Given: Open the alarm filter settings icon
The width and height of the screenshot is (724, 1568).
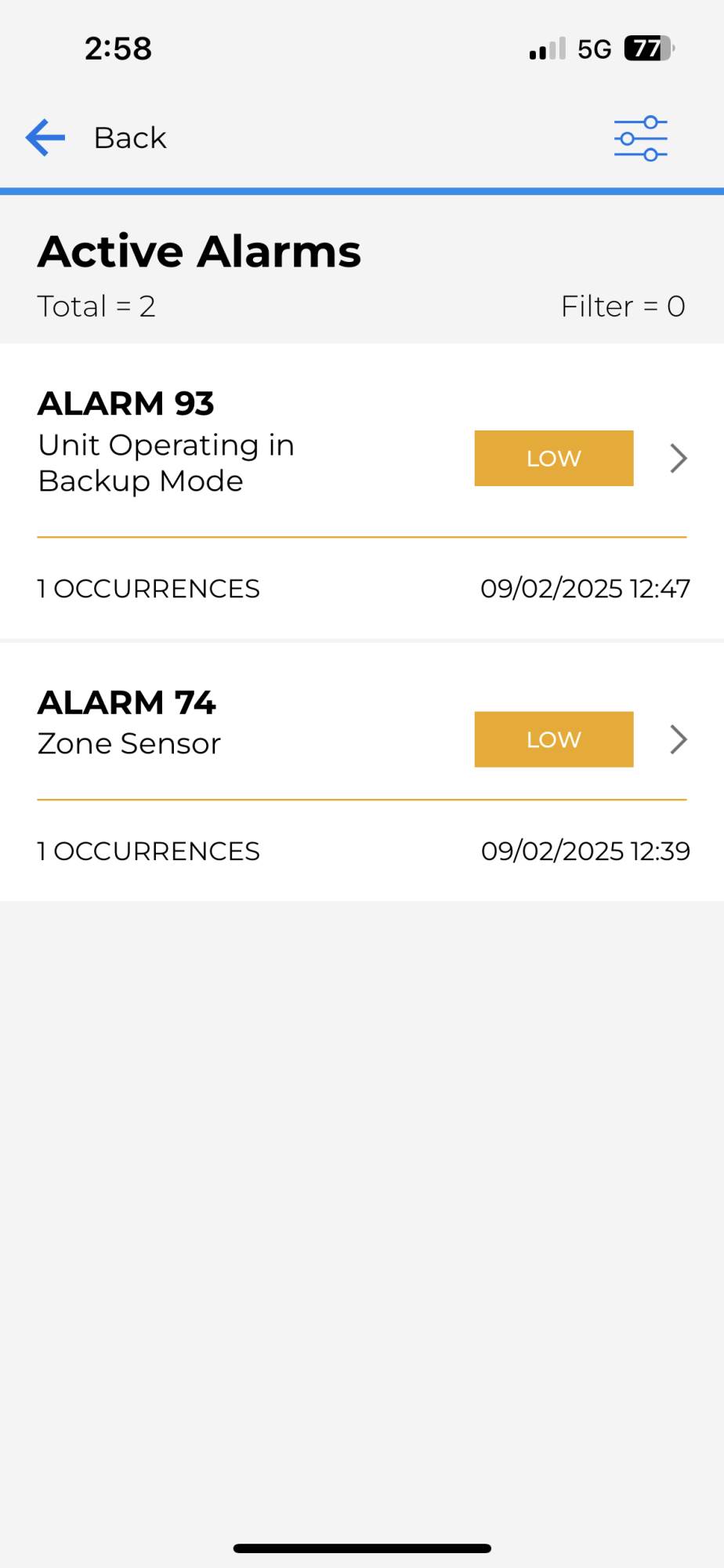Looking at the screenshot, I should (640, 139).
